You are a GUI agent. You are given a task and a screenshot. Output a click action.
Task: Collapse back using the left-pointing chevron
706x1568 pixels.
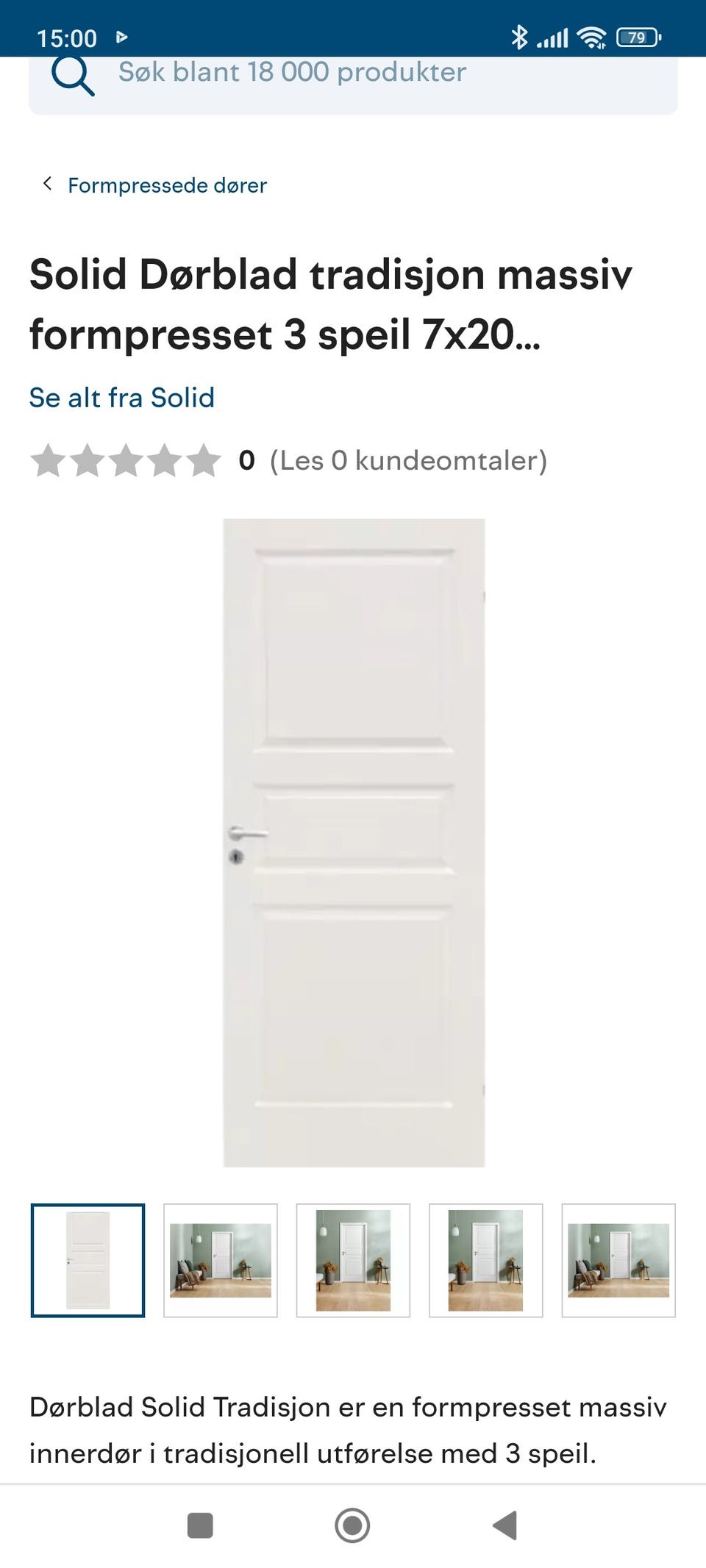(x=47, y=184)
